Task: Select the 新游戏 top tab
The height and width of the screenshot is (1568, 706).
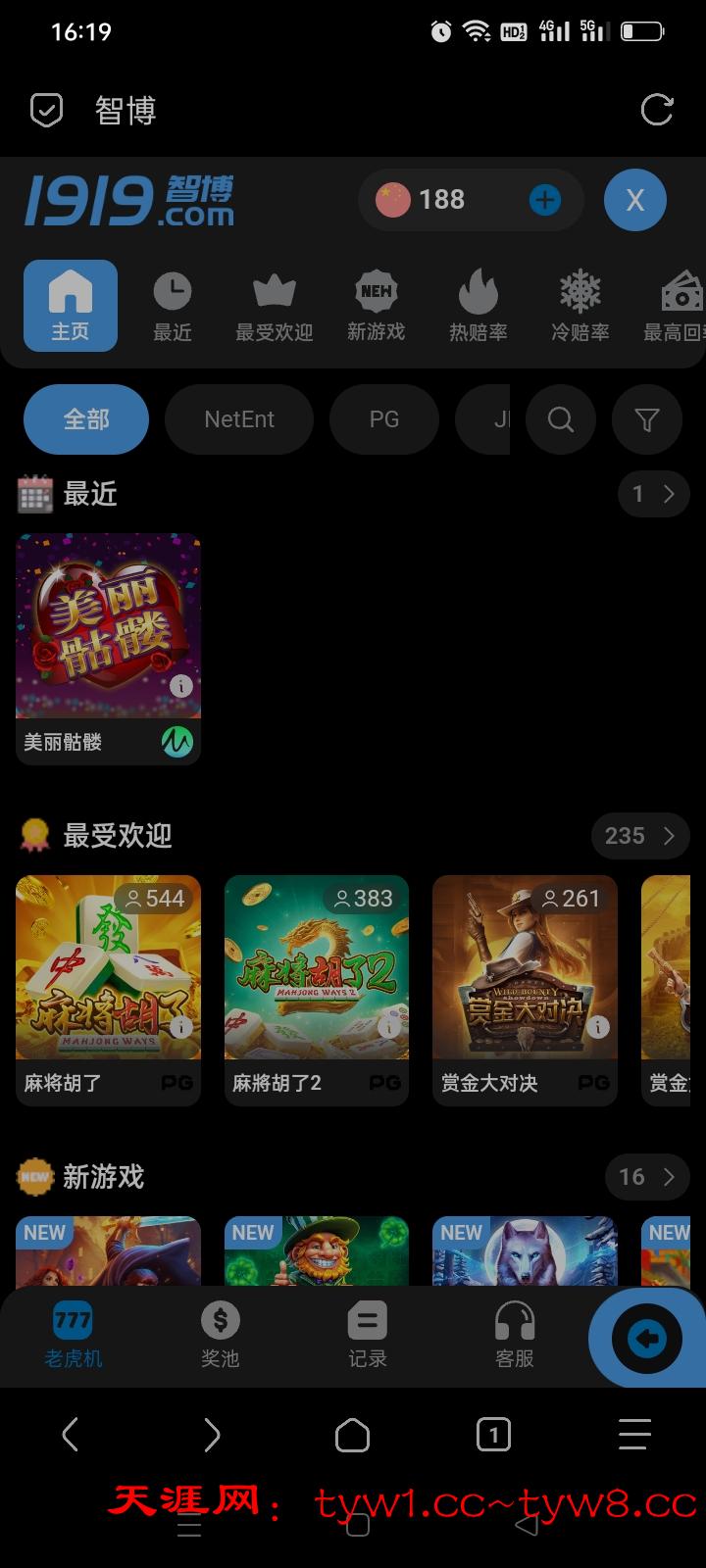Action: click(376, 306)
